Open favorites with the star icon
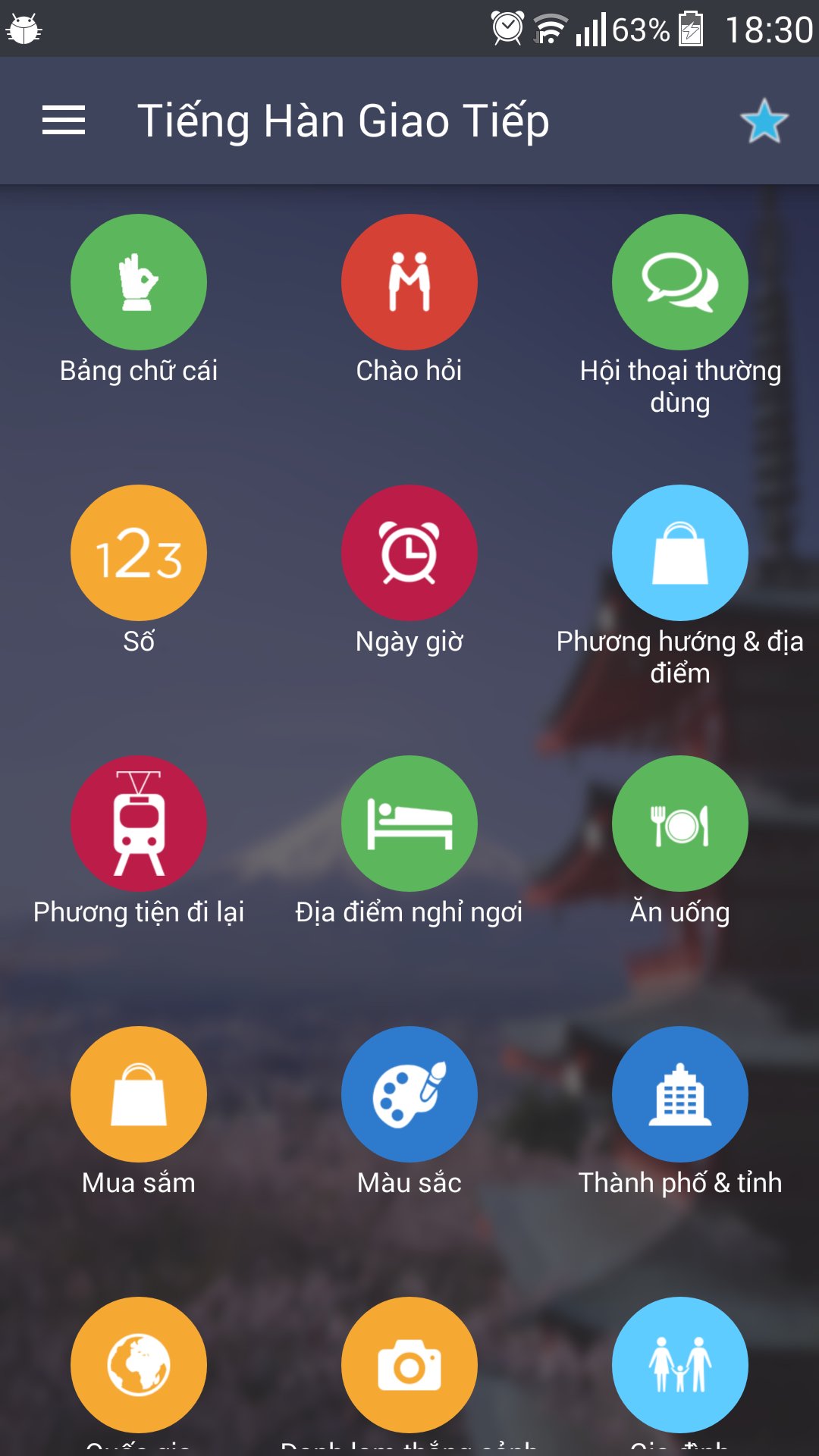Screen dimensions: 819x1456 [x=764, y=121]
